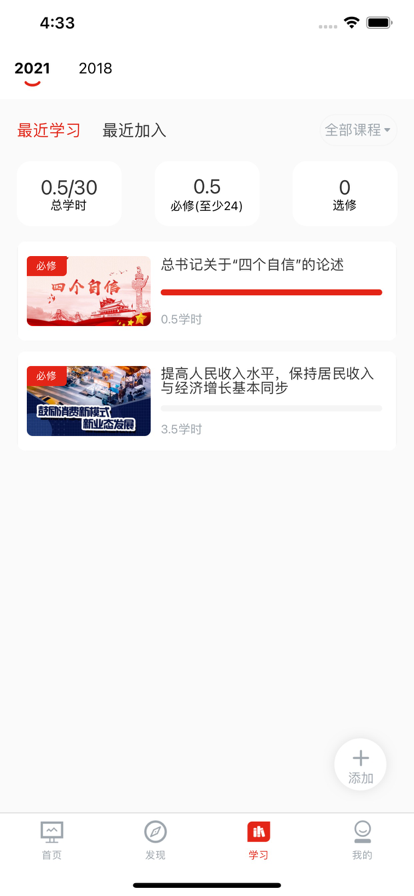Open the 我的 profile tab
The width and height of the screenshot is (414, 896).
pos(362,841)
